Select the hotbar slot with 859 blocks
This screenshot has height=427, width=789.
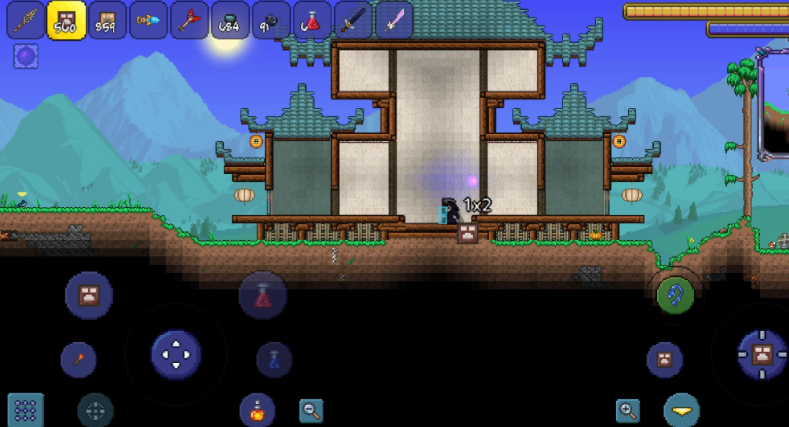[107, 20]
